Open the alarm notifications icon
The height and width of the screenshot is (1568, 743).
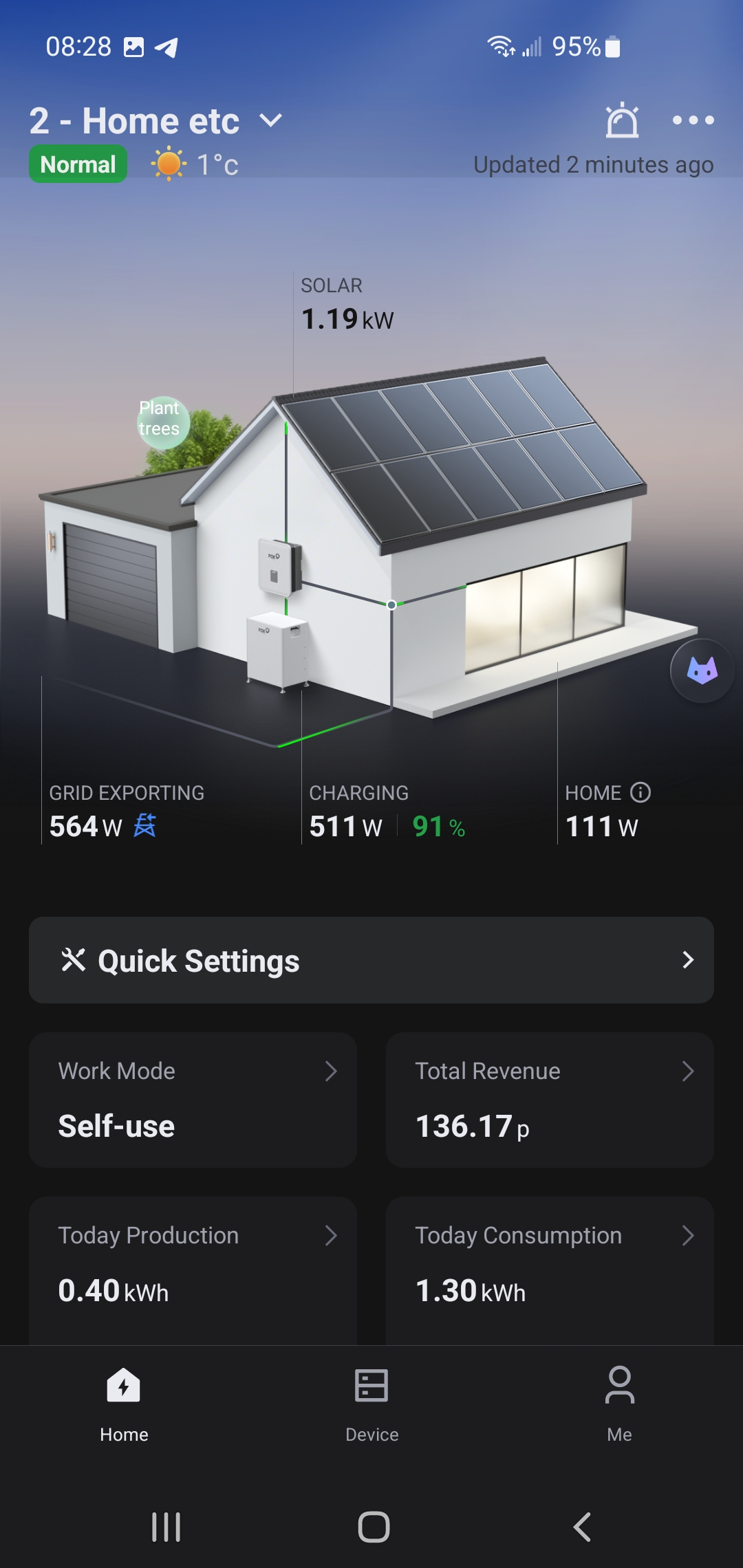(x=622, y=120)
